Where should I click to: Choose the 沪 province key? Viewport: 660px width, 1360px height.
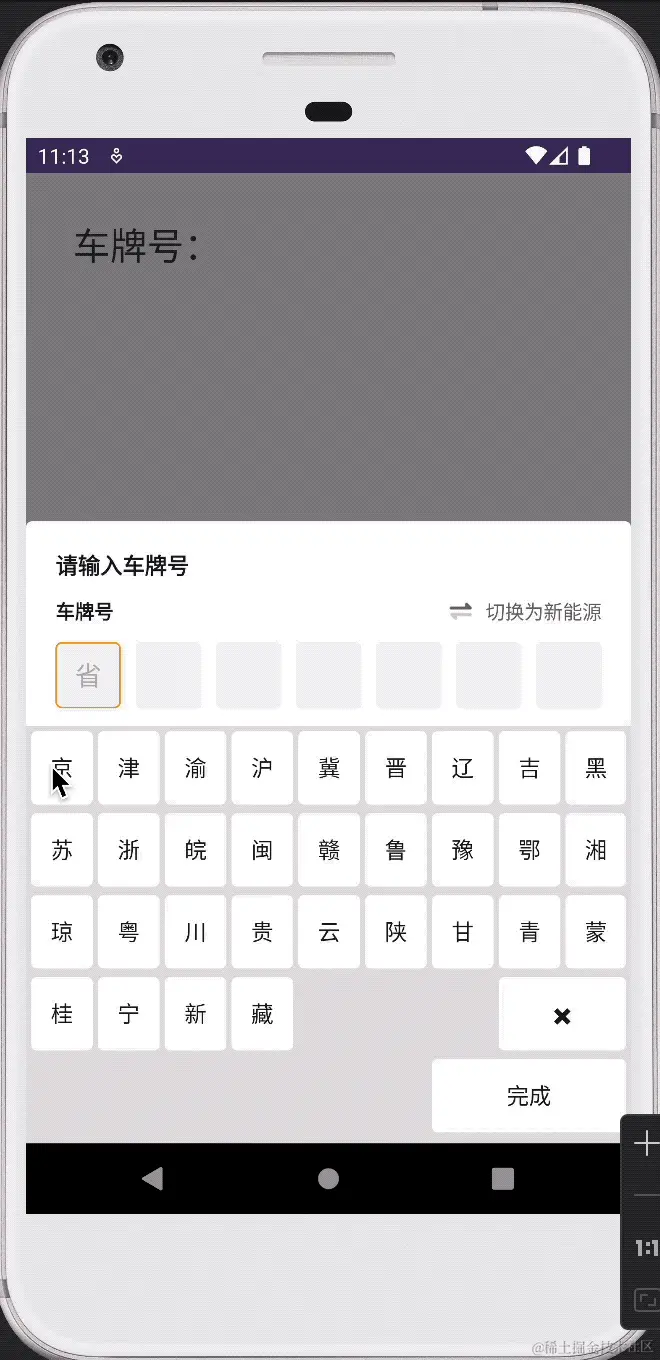click(262, 768)
